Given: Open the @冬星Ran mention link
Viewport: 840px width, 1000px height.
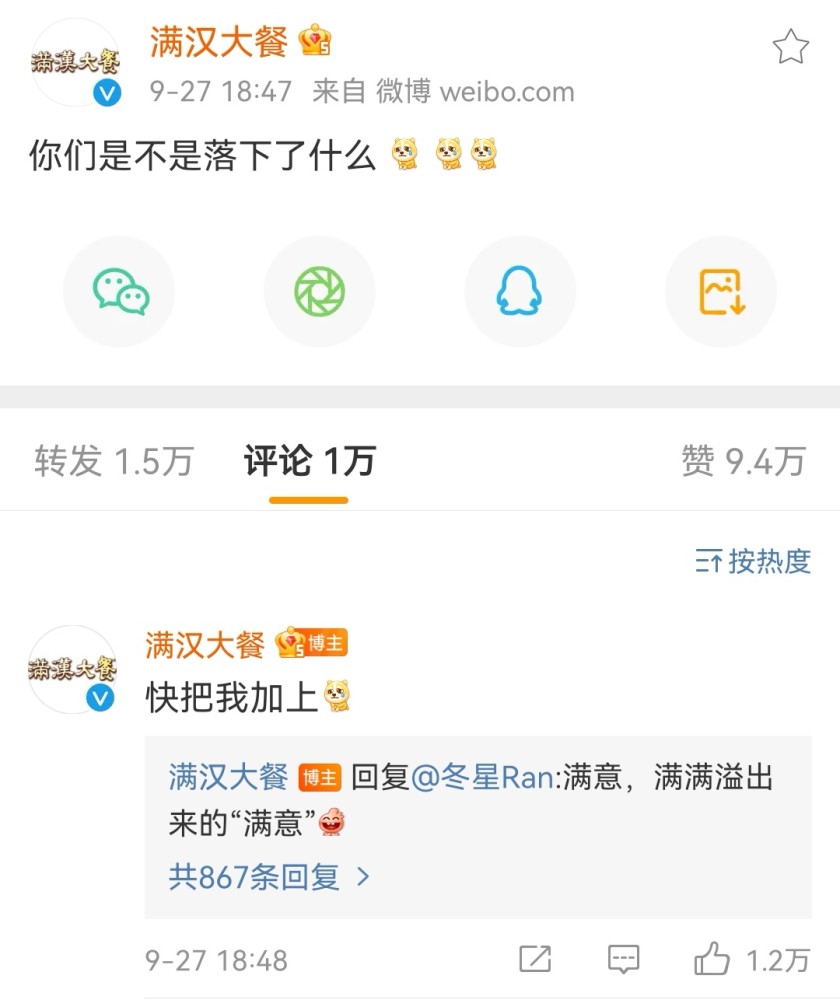Looking at the screenshot, I should click(482, 777).
